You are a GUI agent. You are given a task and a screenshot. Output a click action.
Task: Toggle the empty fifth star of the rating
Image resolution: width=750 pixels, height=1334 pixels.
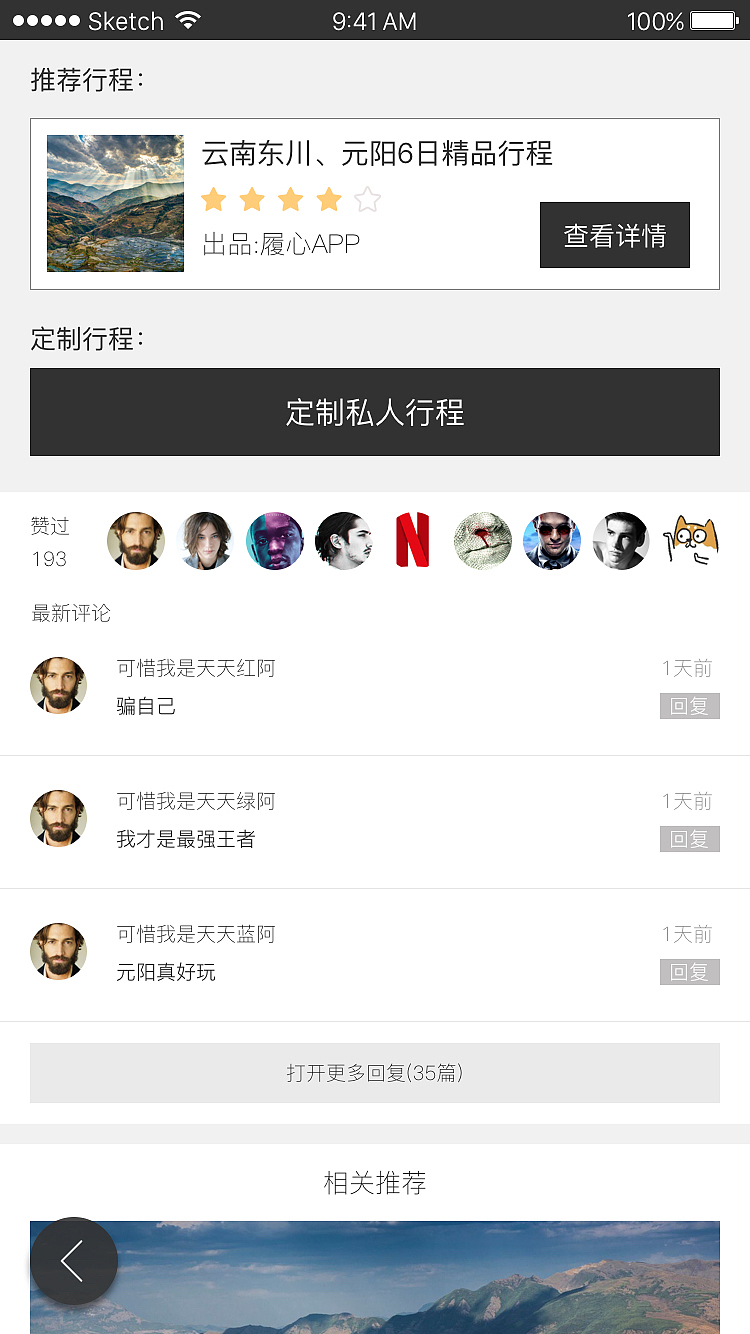[368, 200]
